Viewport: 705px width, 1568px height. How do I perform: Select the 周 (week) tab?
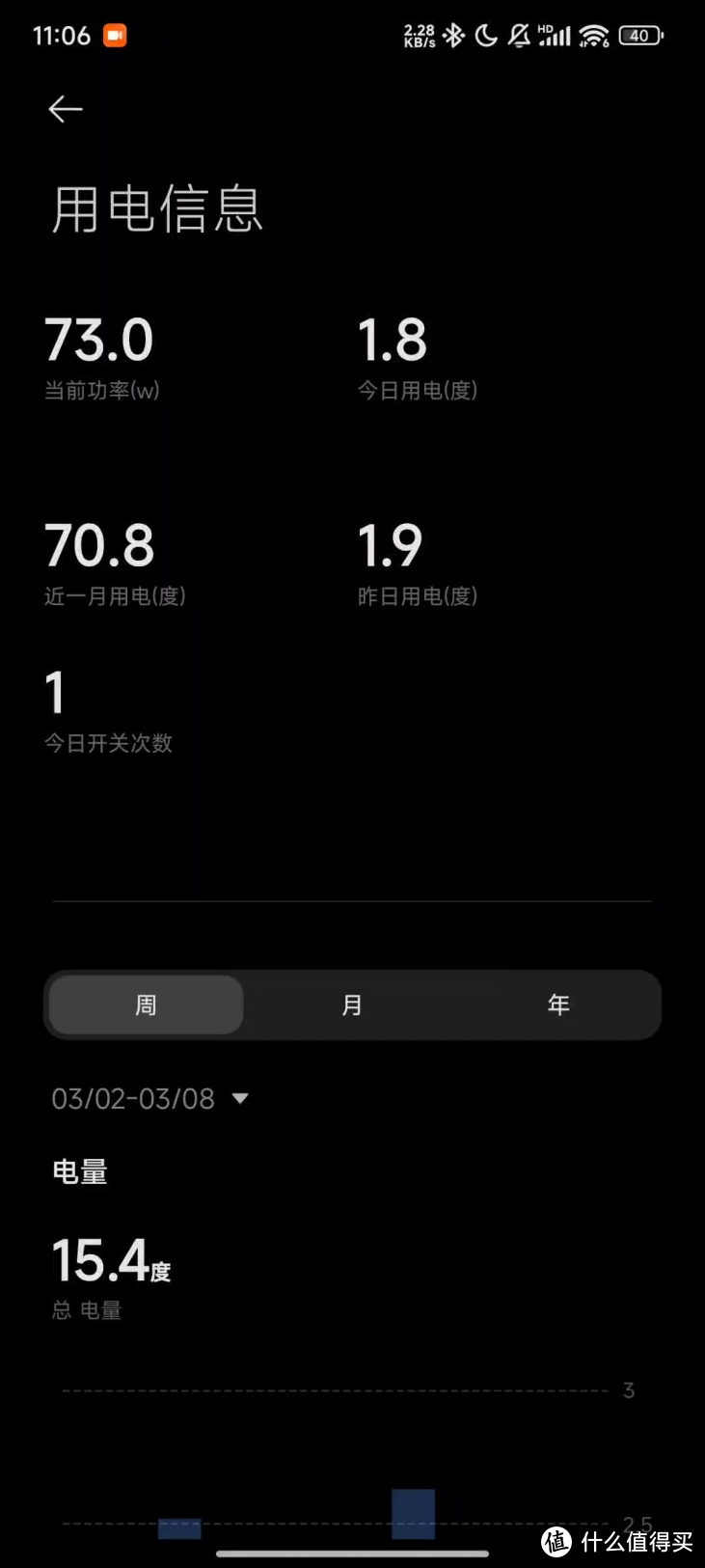point(145,1004)
